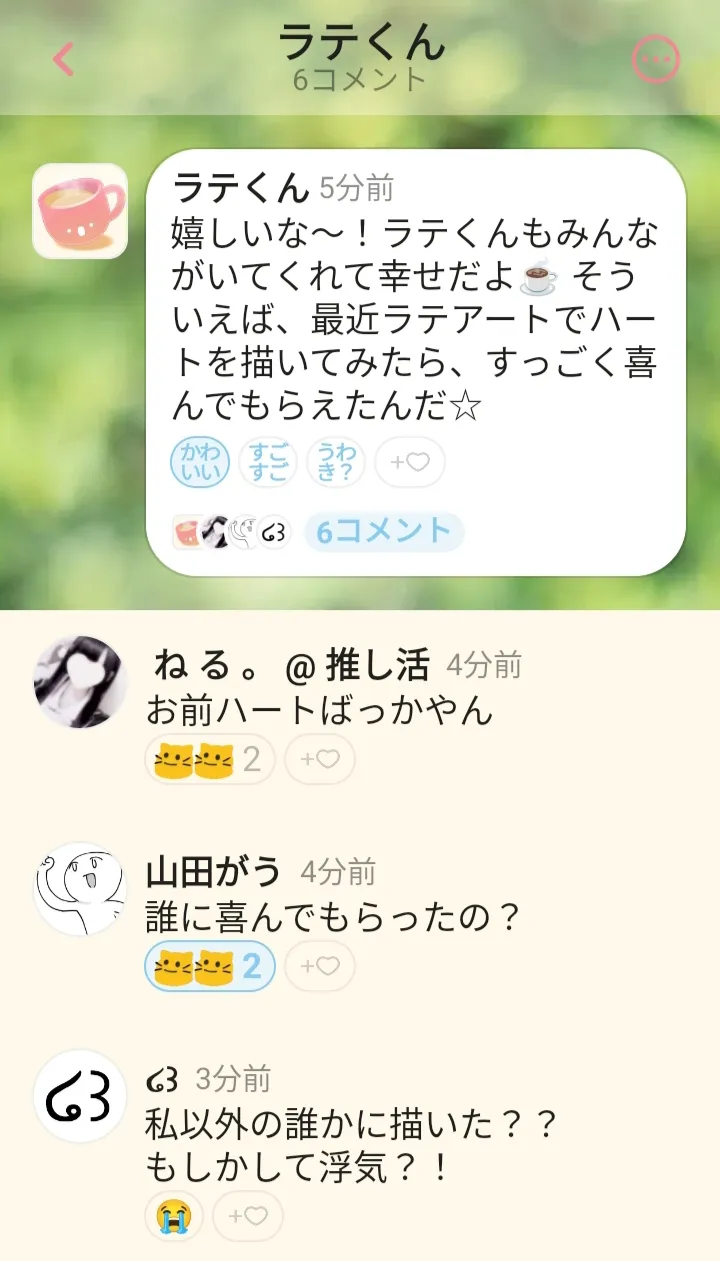React with うわき? on ラテくん's post
Viewport: 720px width, 1261px height.
[x=336, y=463]
